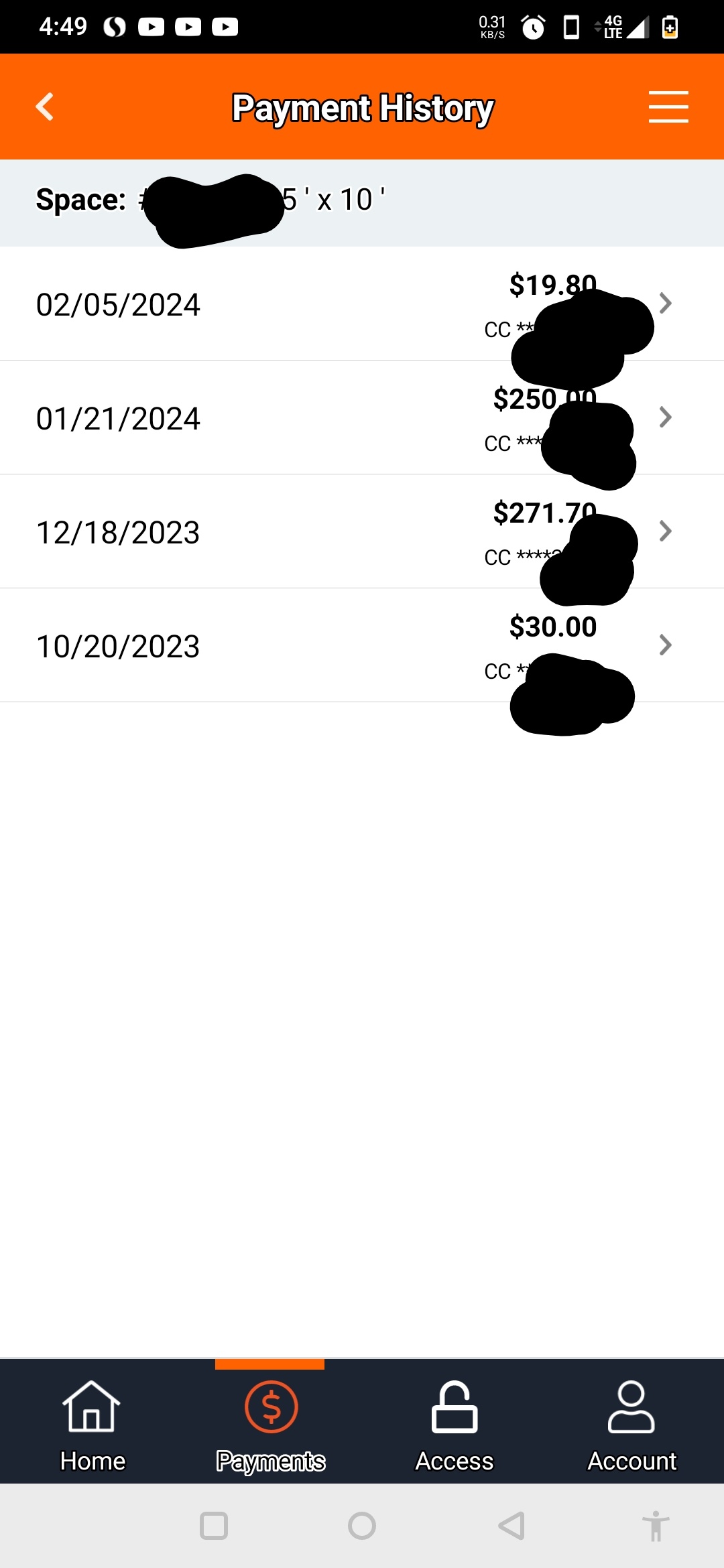Open the hamburger menu in top right

pos(668,105)
